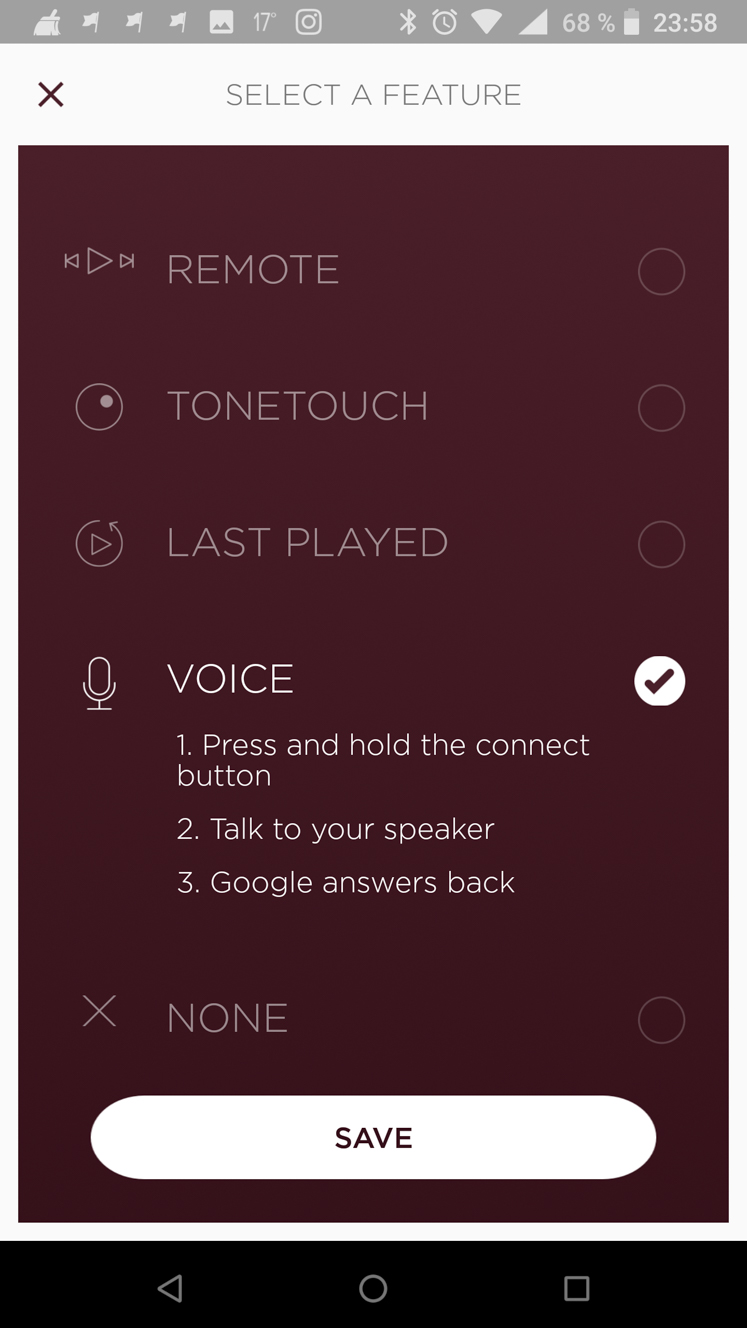Screen dimensions: 747x1328
Task: Go to the Android home screen
Action: click(373, 1288)
